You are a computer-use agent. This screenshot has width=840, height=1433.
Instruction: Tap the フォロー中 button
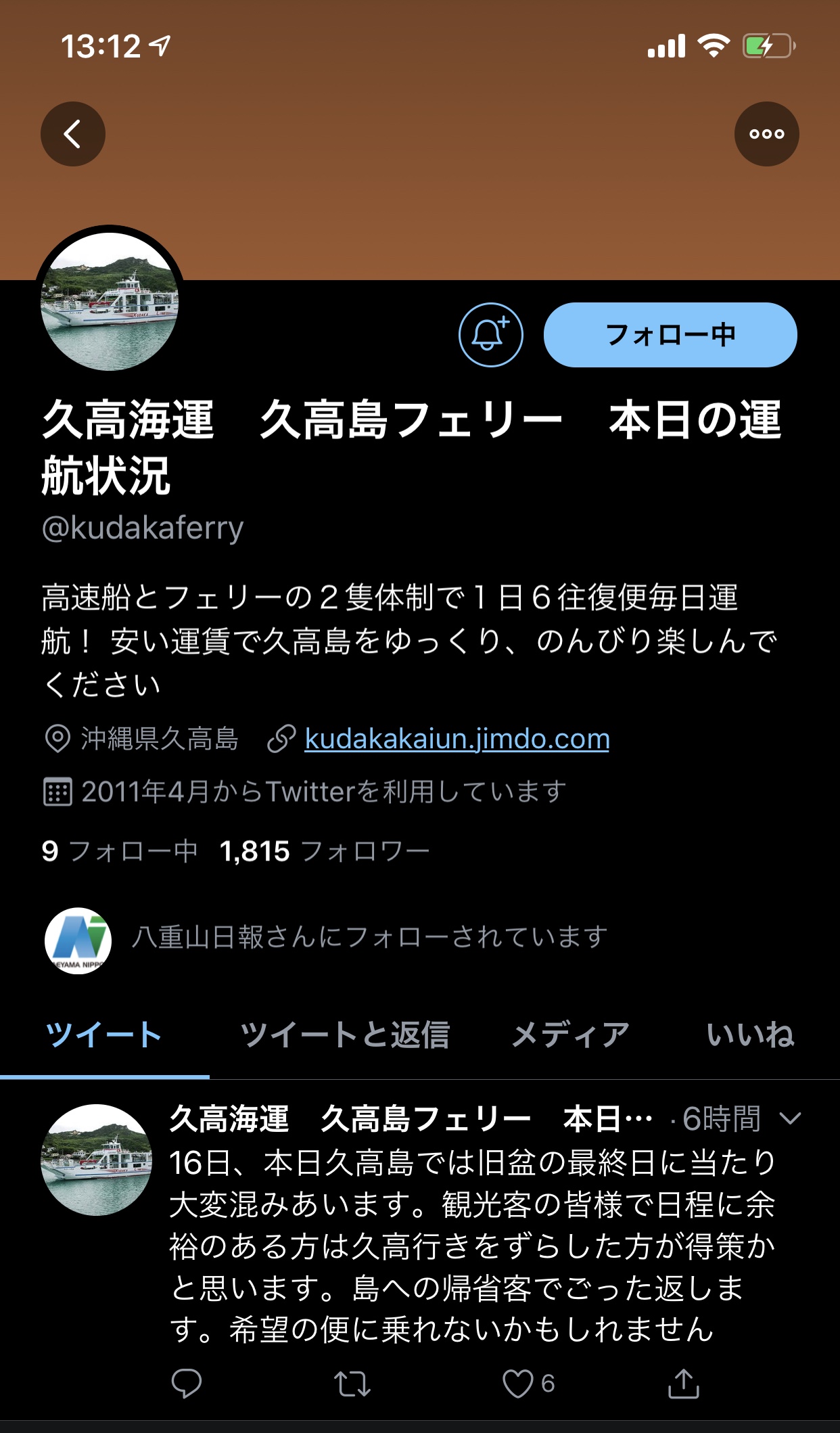click(x=670, y=335)
